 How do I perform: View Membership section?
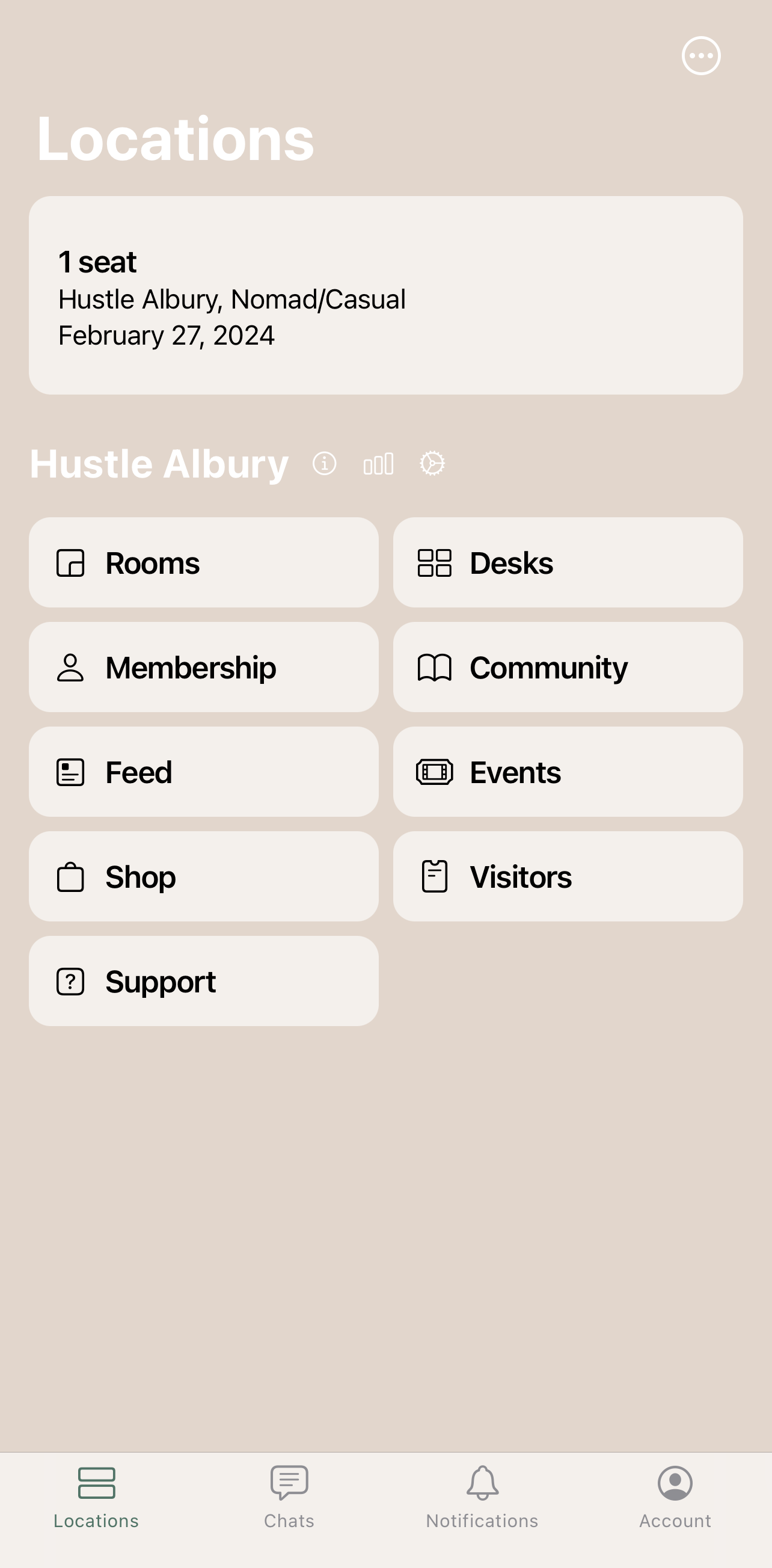point(204,667)
